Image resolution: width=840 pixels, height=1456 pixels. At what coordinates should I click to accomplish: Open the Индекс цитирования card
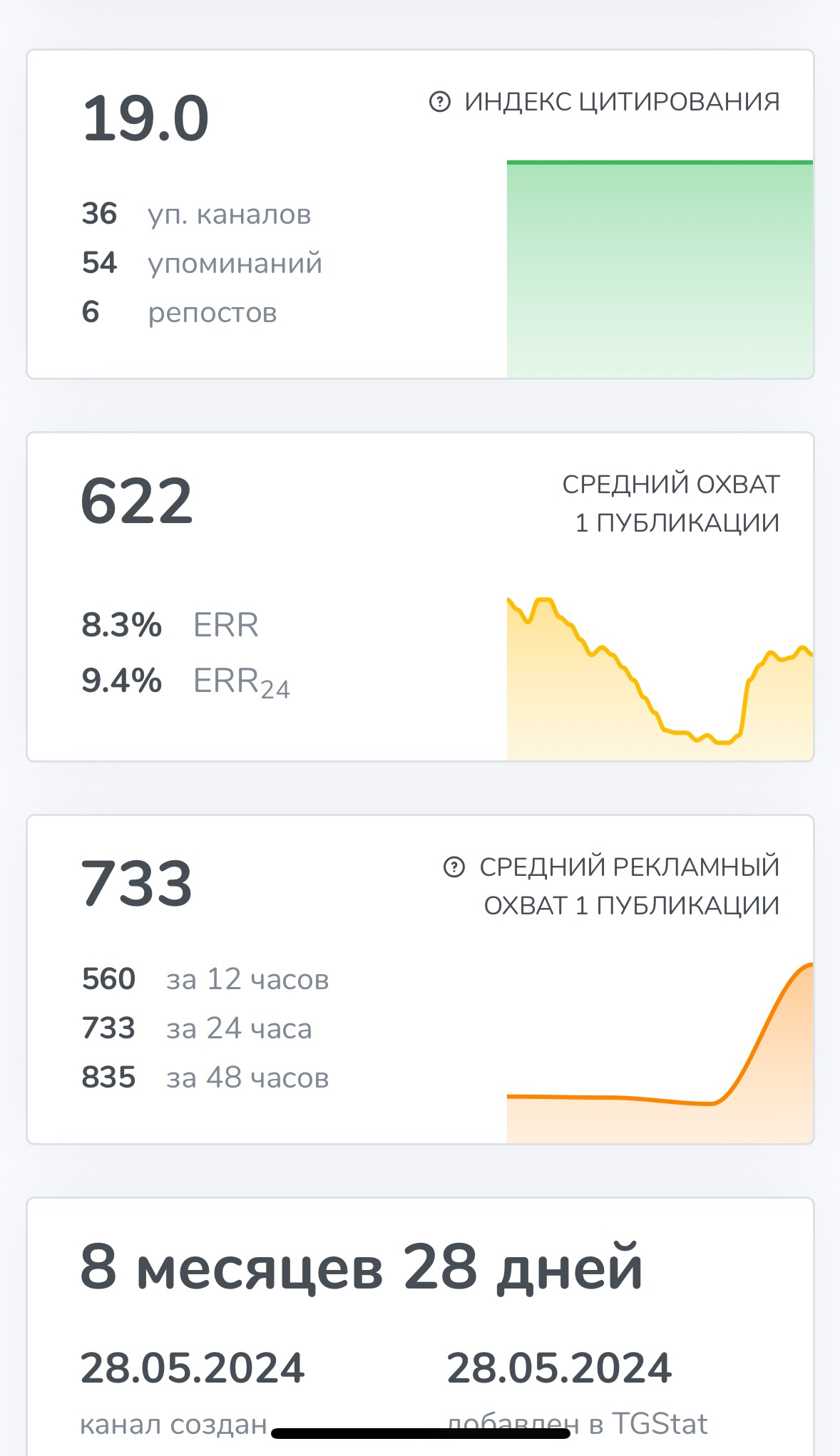[x=420, y=214]
